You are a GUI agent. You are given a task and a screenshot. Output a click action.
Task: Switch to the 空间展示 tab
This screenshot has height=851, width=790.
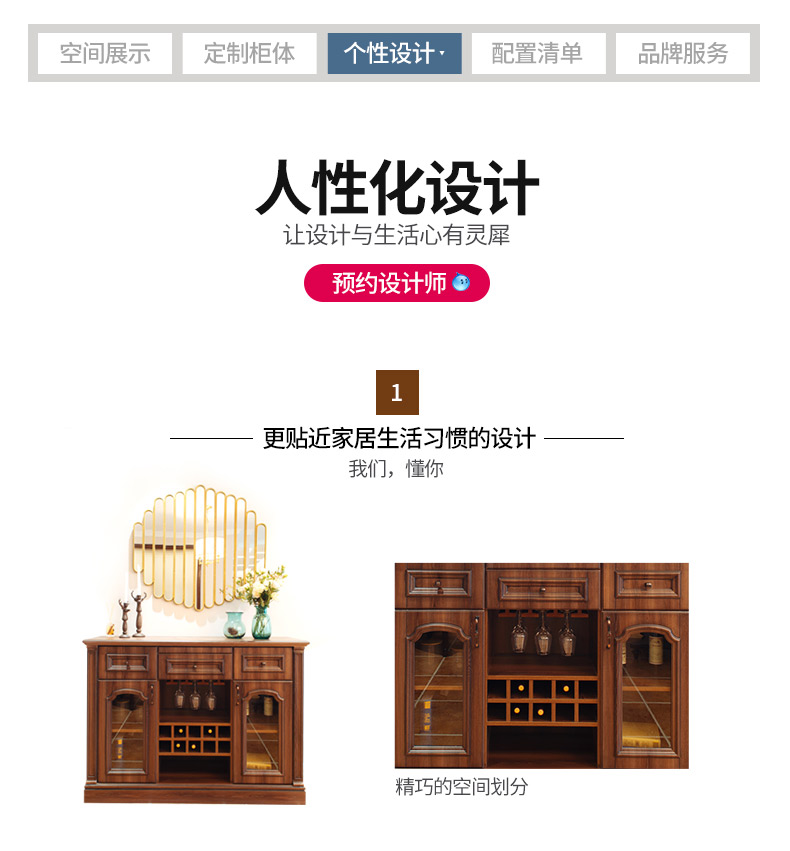[105, 53]
